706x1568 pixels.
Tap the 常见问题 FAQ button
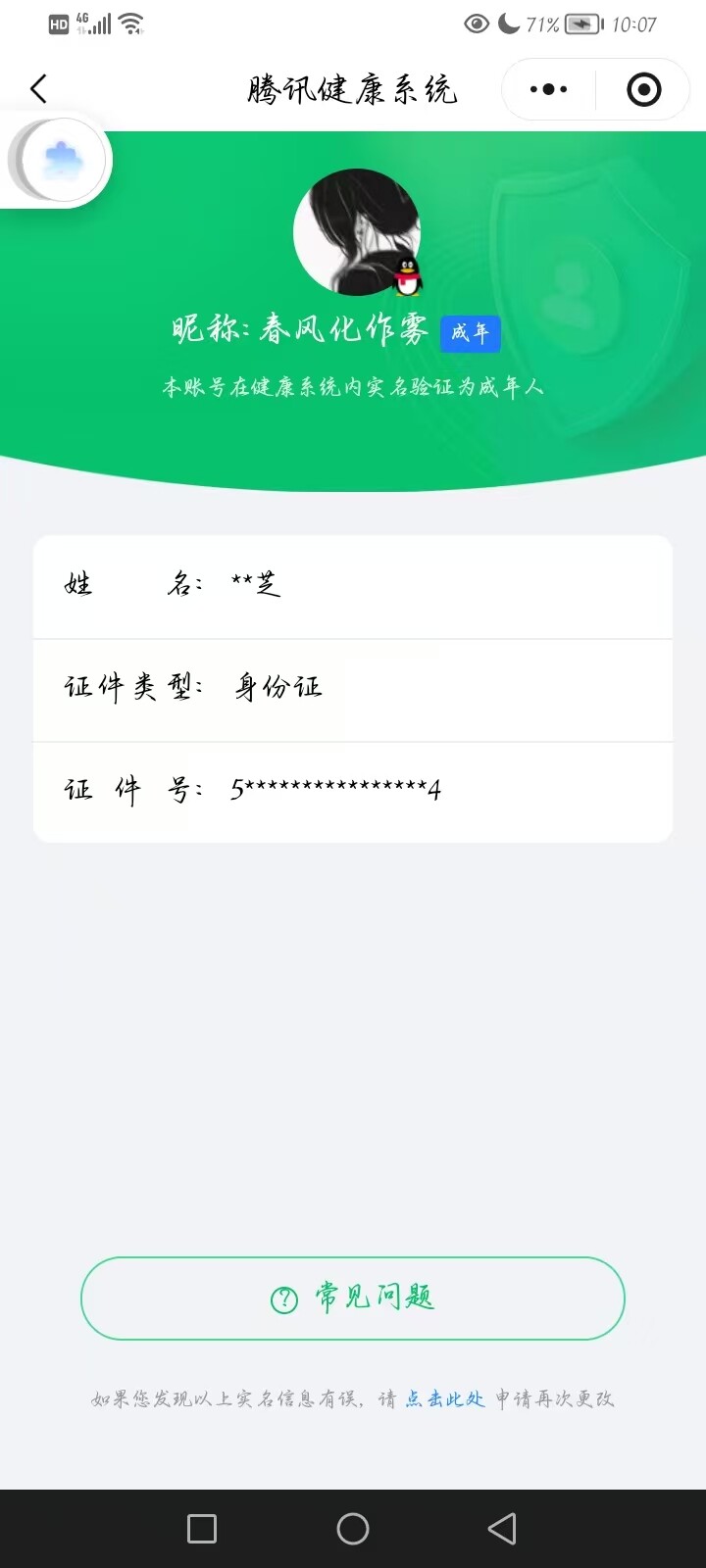[353, 1298]
